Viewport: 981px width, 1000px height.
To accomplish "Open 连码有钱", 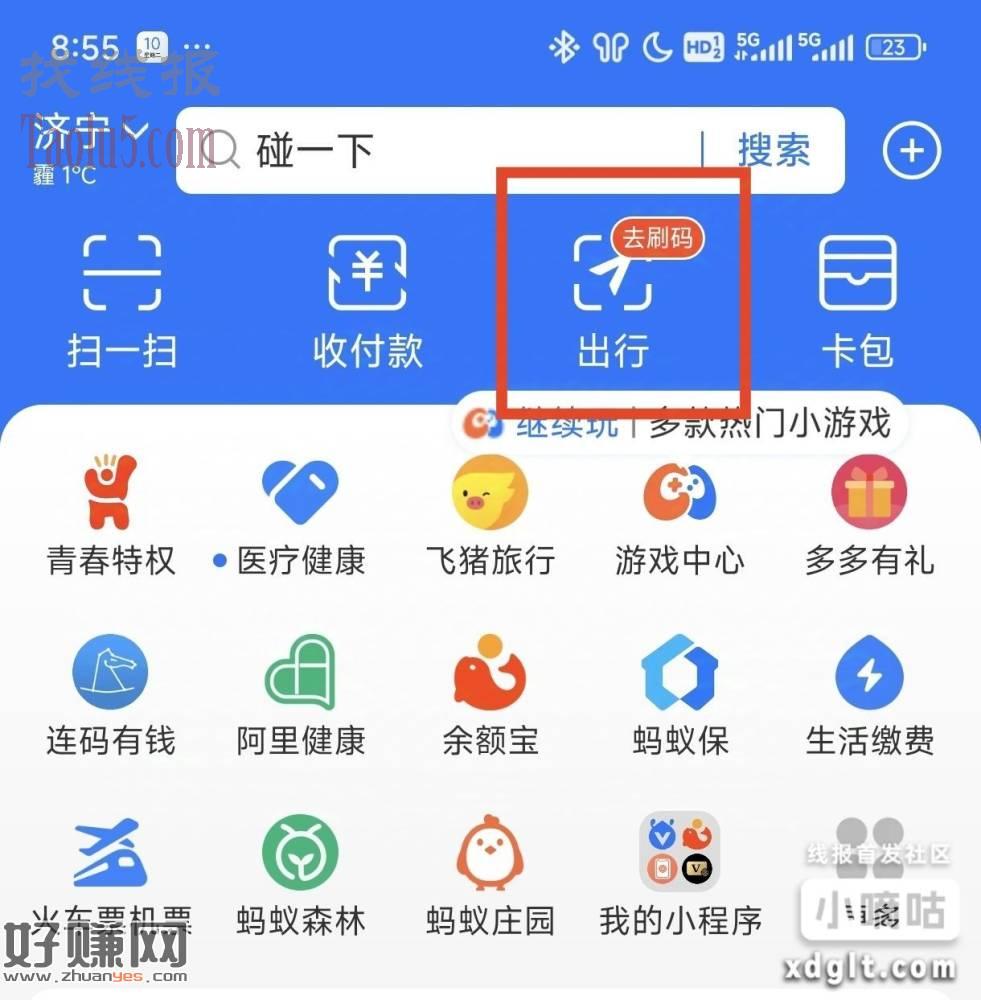I will click(110, 695).
